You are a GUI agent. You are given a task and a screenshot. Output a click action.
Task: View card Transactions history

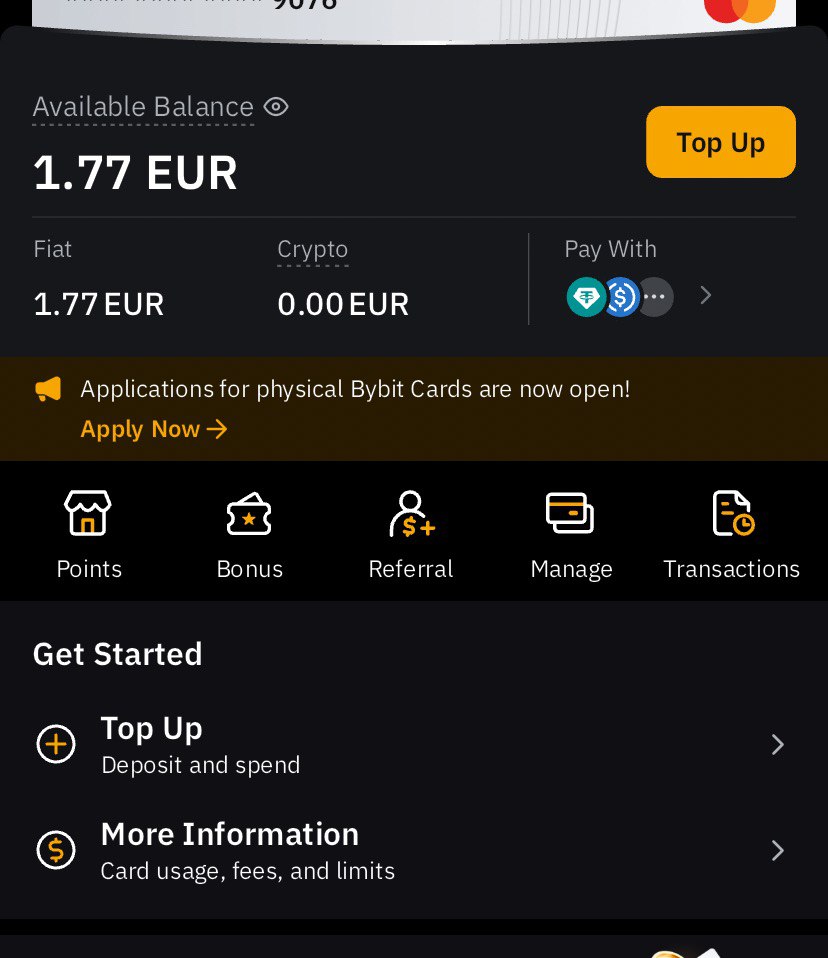point(731,534)
